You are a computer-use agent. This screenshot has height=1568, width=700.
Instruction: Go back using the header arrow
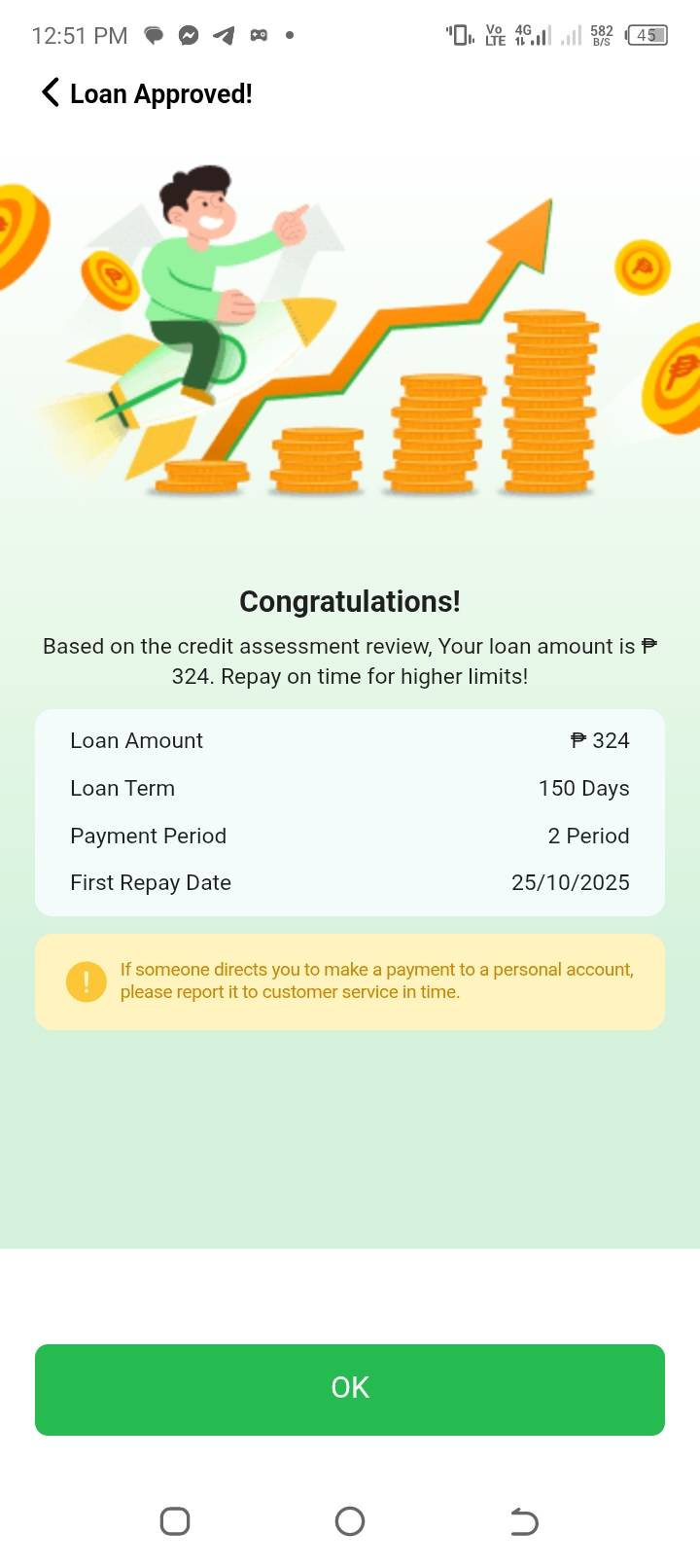coord(51,93)
